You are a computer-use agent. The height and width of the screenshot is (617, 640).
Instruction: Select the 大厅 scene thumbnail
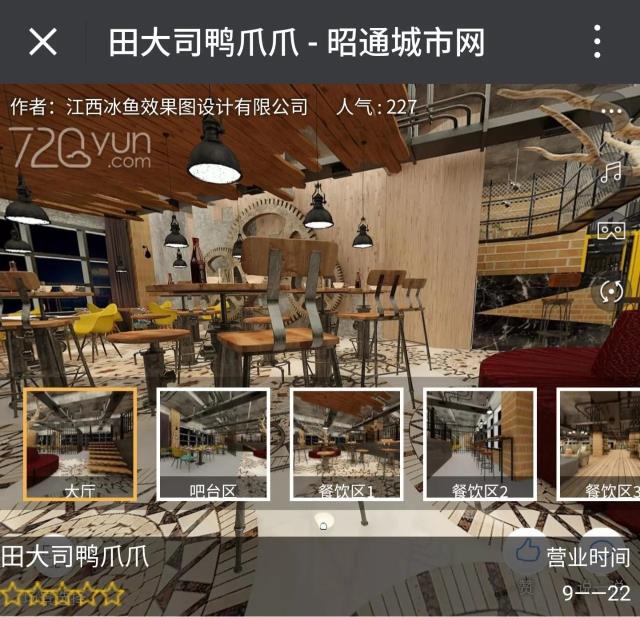pos(79,444)
